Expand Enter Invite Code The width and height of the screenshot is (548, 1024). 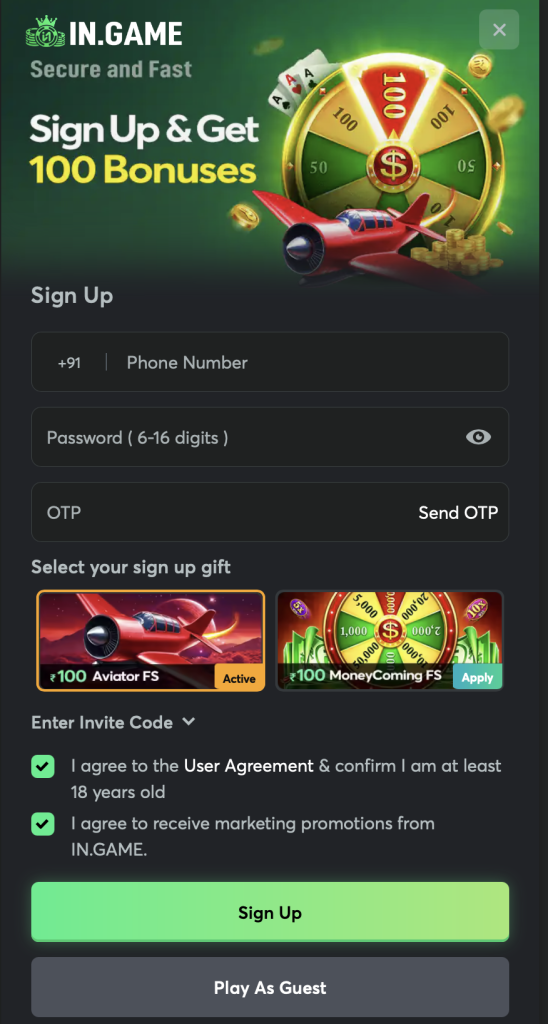pos(113,722)
